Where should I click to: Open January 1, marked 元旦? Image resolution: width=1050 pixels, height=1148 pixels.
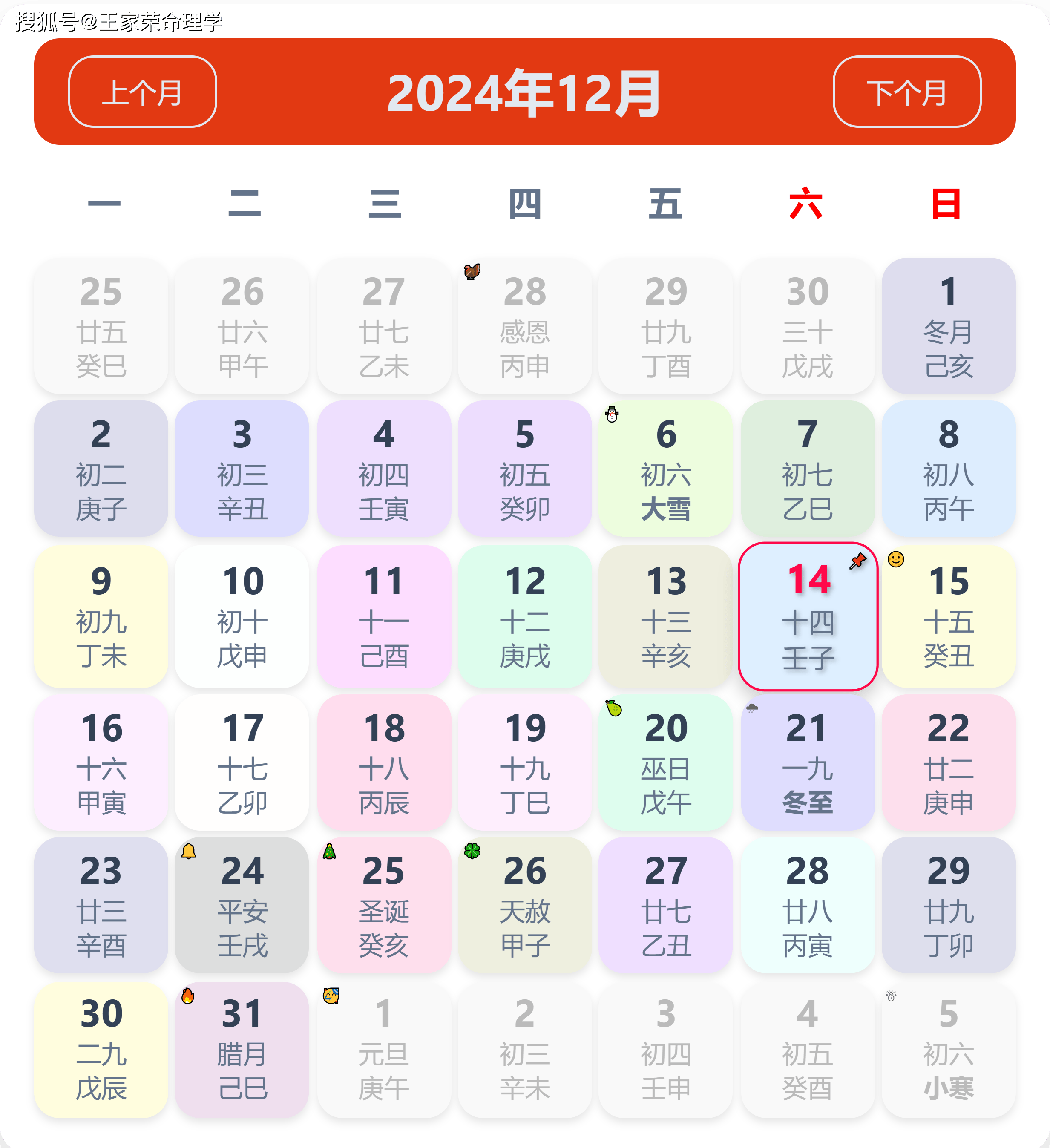pyautogui.click(x=384, y=1049)
